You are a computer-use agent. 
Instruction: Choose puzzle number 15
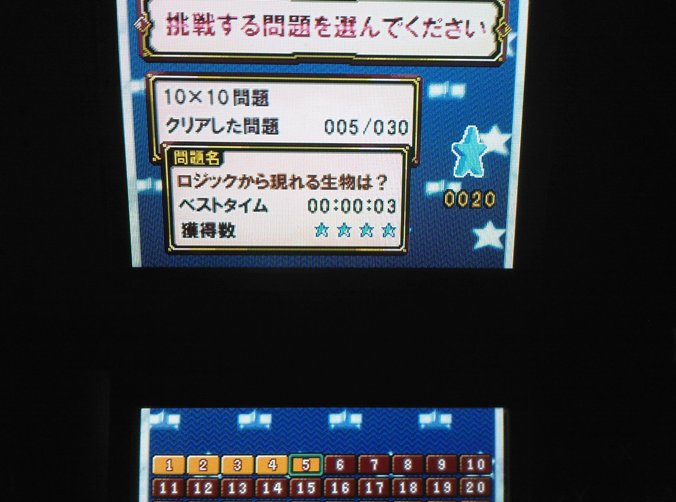pos(305,489)
